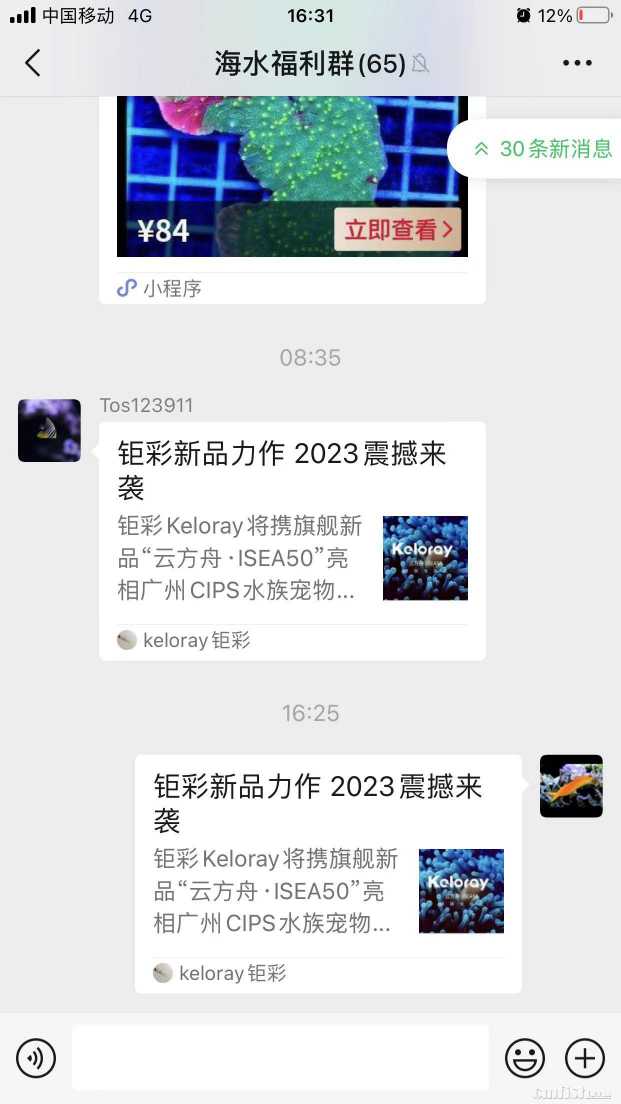Open the Keloray article sent at 16:25
Screen dimensions: 621x1104
pyautogui.click(x=328, y=873)
